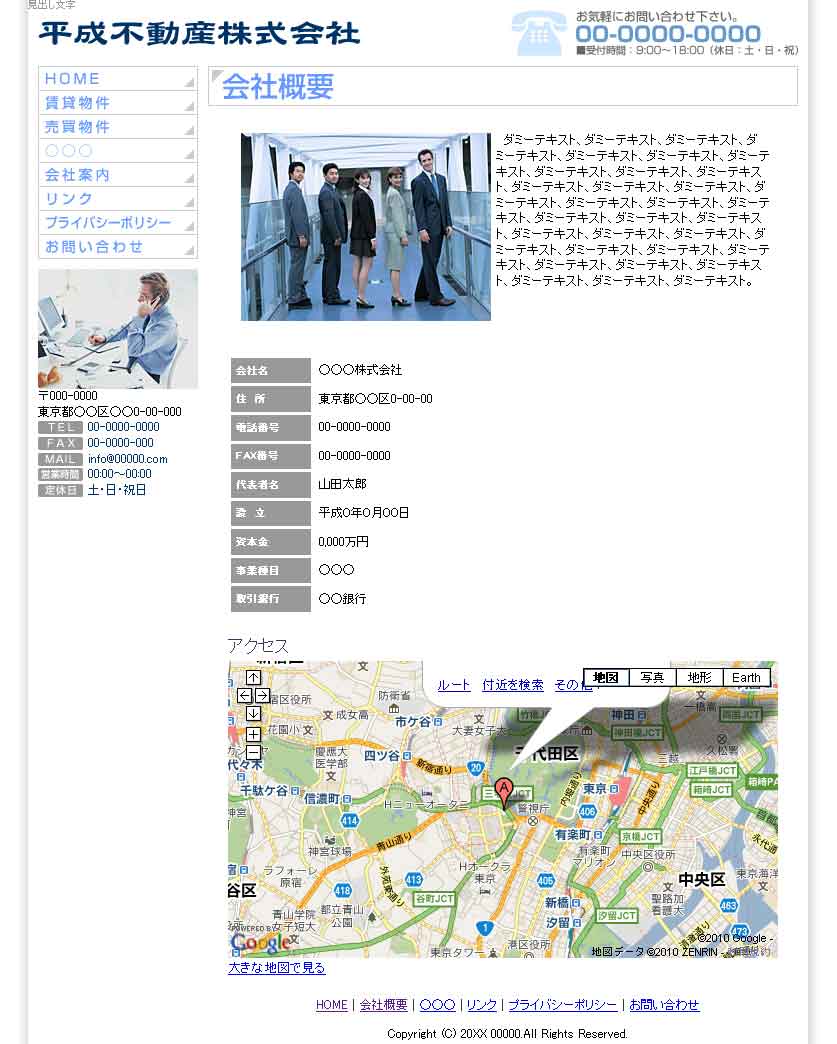Open プライバシーポリシー in the sidebar menu
Image resolution: width=837 pixels, height=1044 pixels.
[117, 223]
